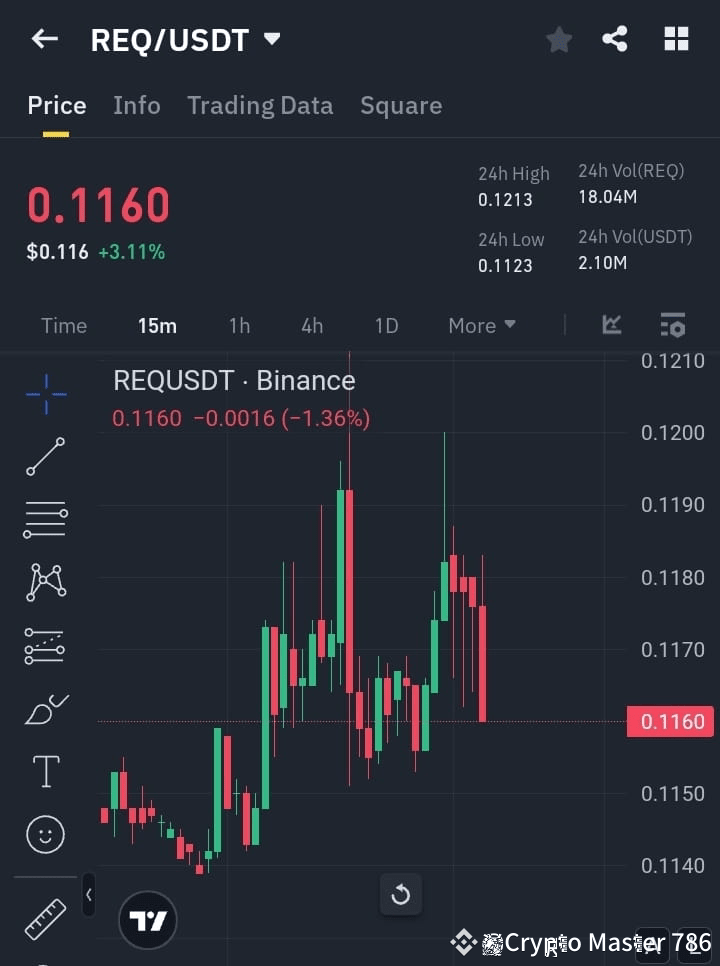This screenshot has width=720, height=966.
Task: Collapse the drawing tools sidebar
Action: pos(88,896)
